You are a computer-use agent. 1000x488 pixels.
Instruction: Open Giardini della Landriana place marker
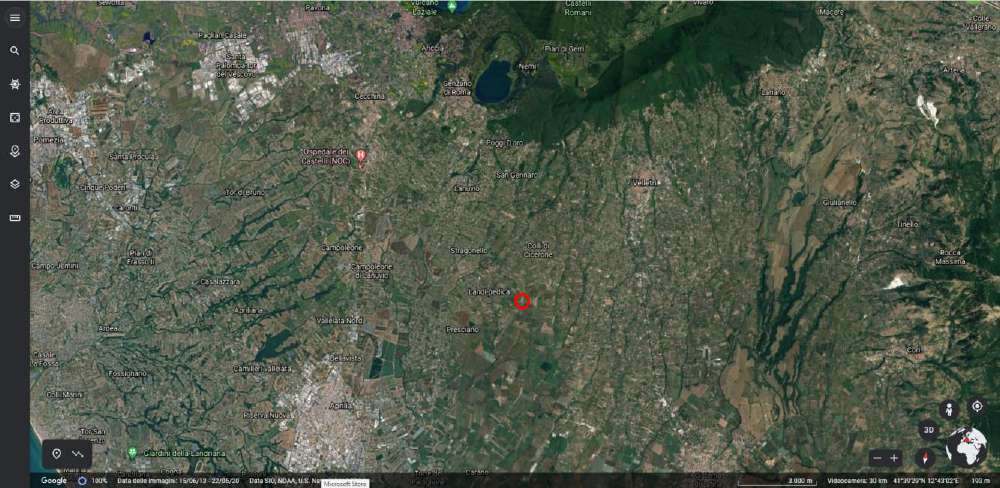tap(132, 452)
